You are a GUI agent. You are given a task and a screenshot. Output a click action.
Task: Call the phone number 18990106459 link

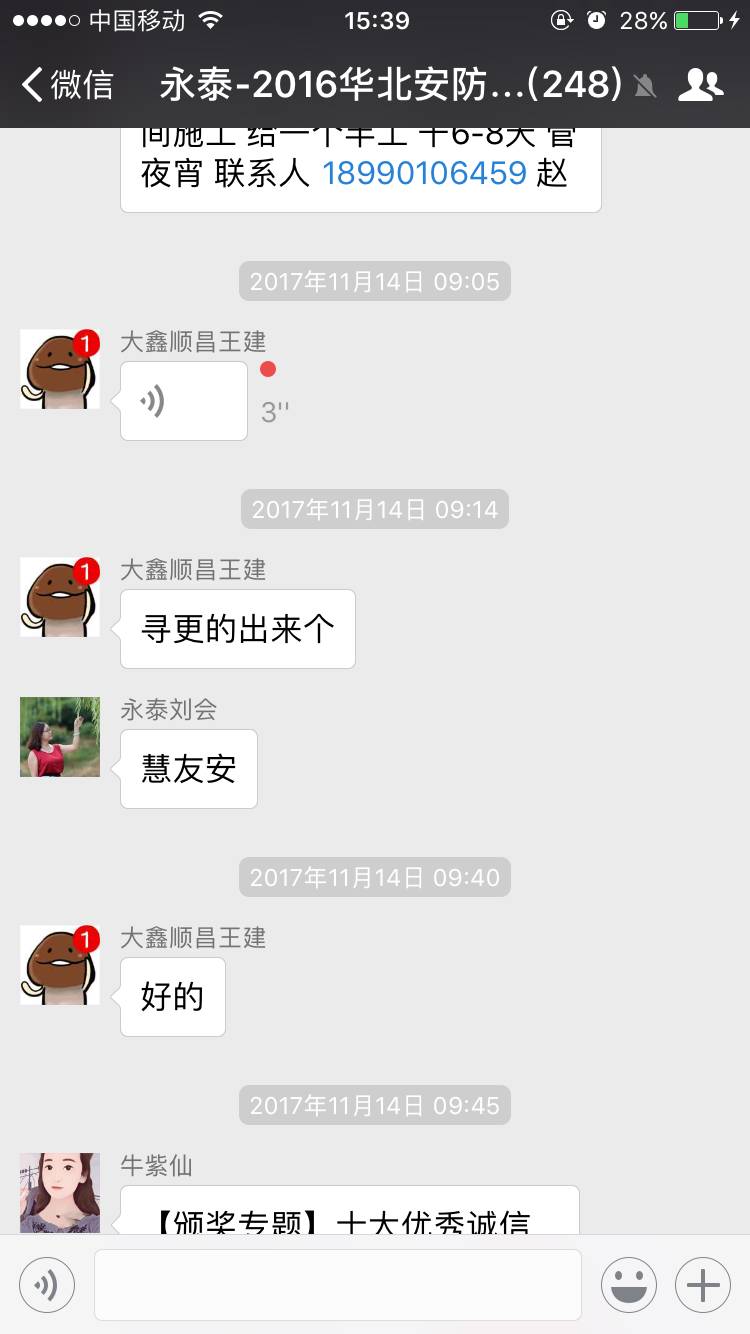[424, 173]
